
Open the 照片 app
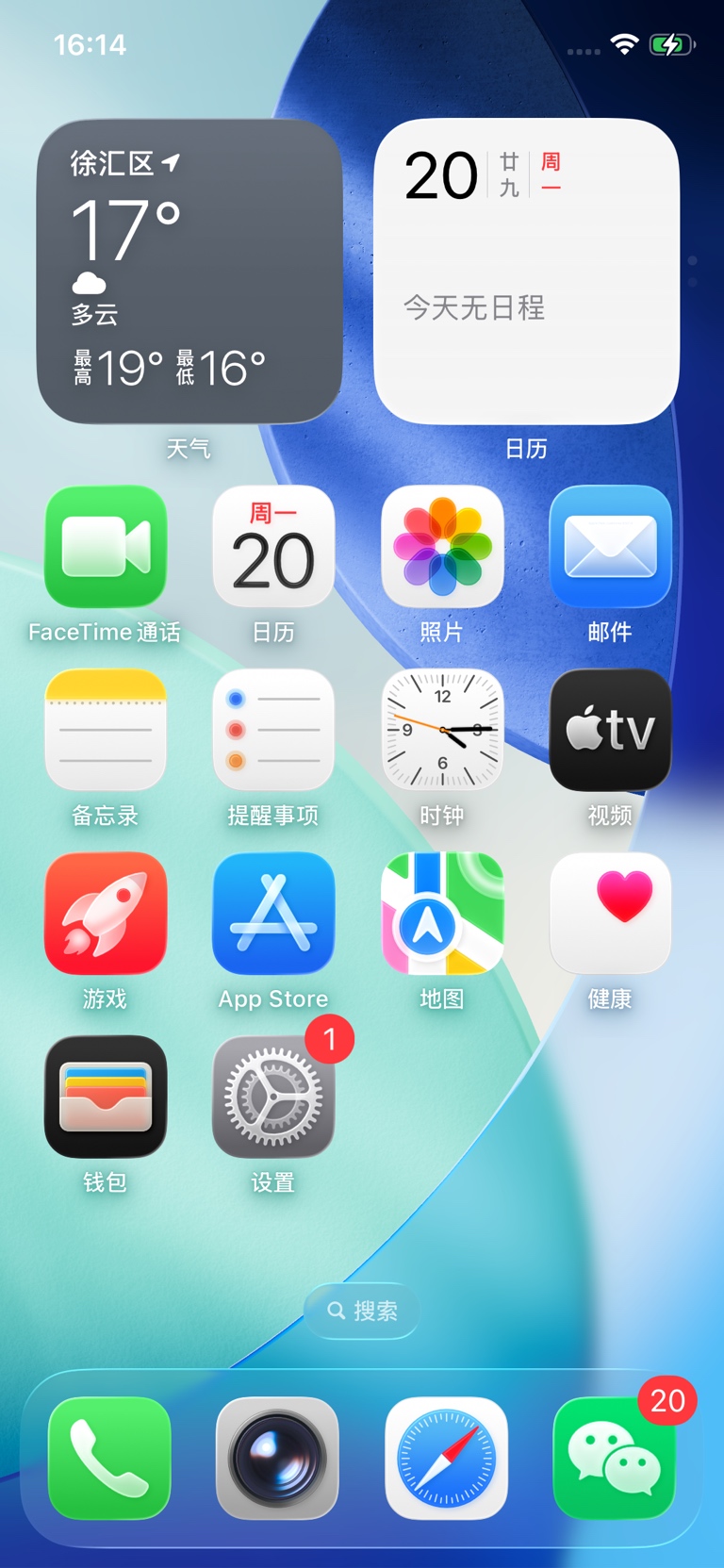click(442, 547)
